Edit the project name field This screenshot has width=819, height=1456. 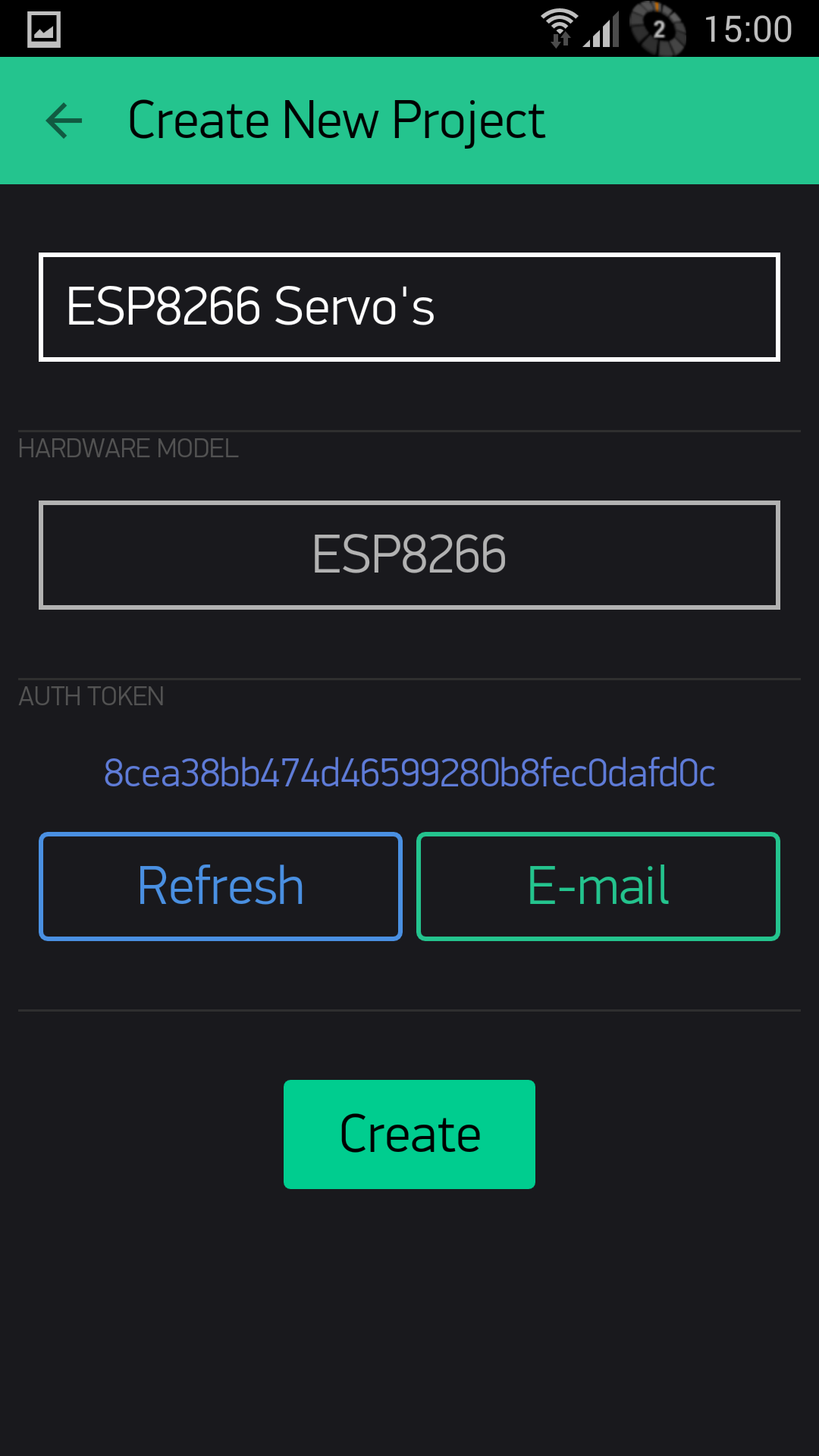(409, 307)
